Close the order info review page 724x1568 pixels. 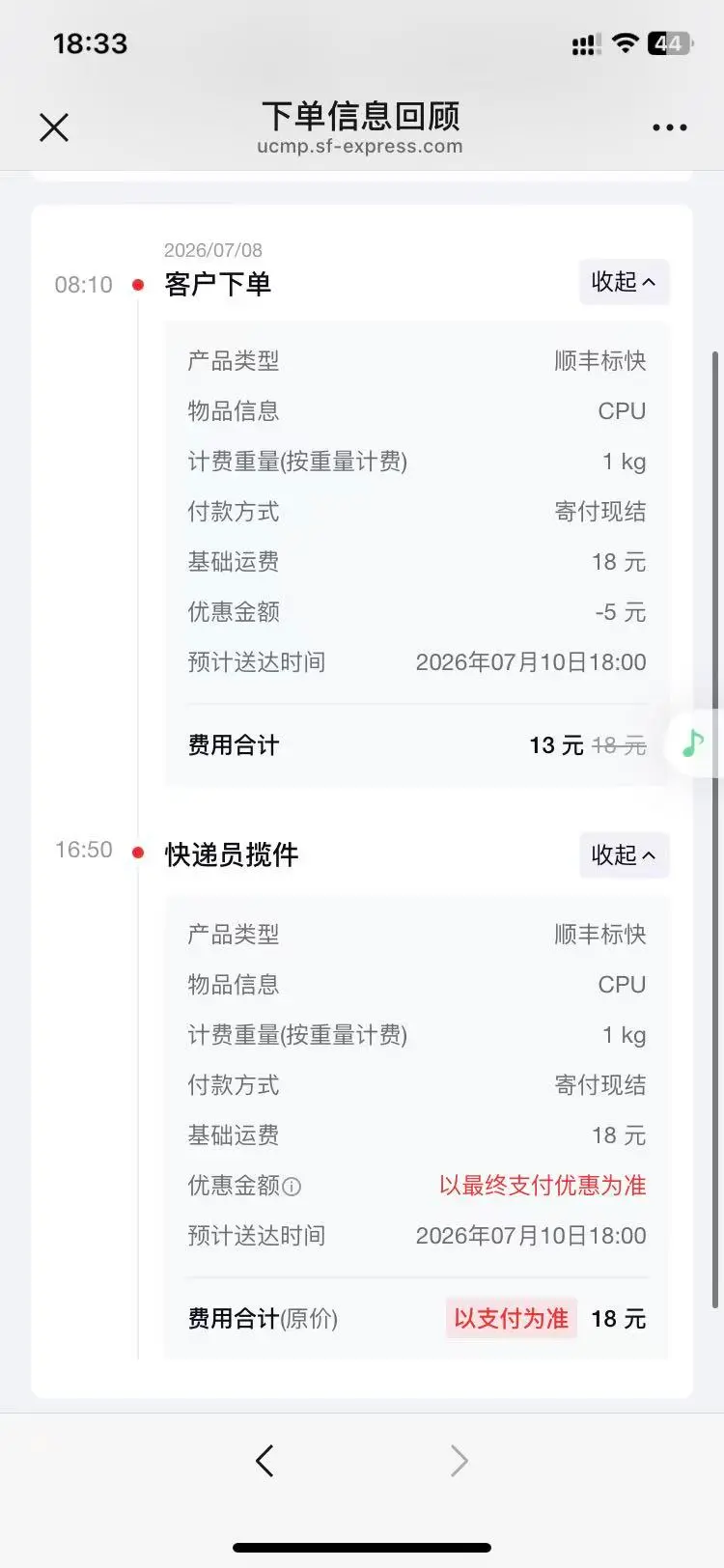click(x=54, y=126)
